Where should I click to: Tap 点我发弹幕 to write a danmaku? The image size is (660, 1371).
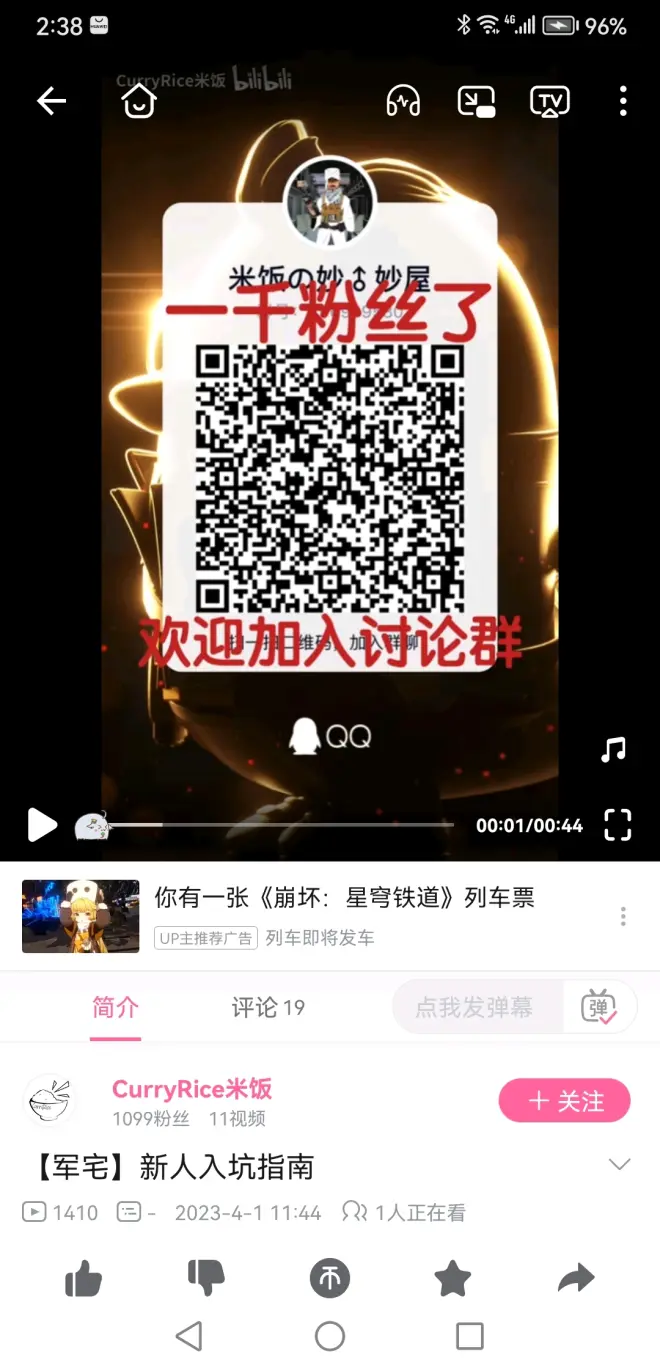(x=474, y=1007)
